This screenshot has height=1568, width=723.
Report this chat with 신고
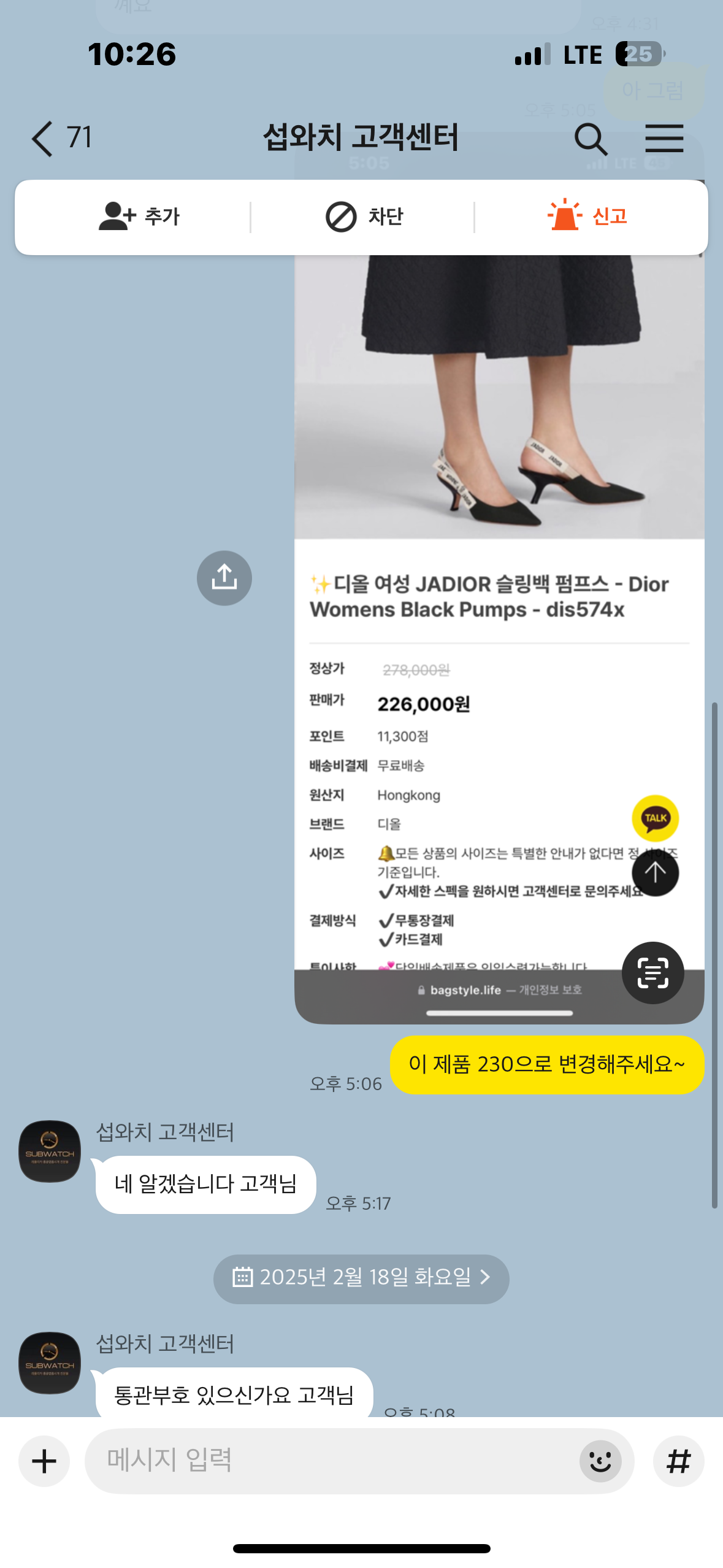(587, 217)
